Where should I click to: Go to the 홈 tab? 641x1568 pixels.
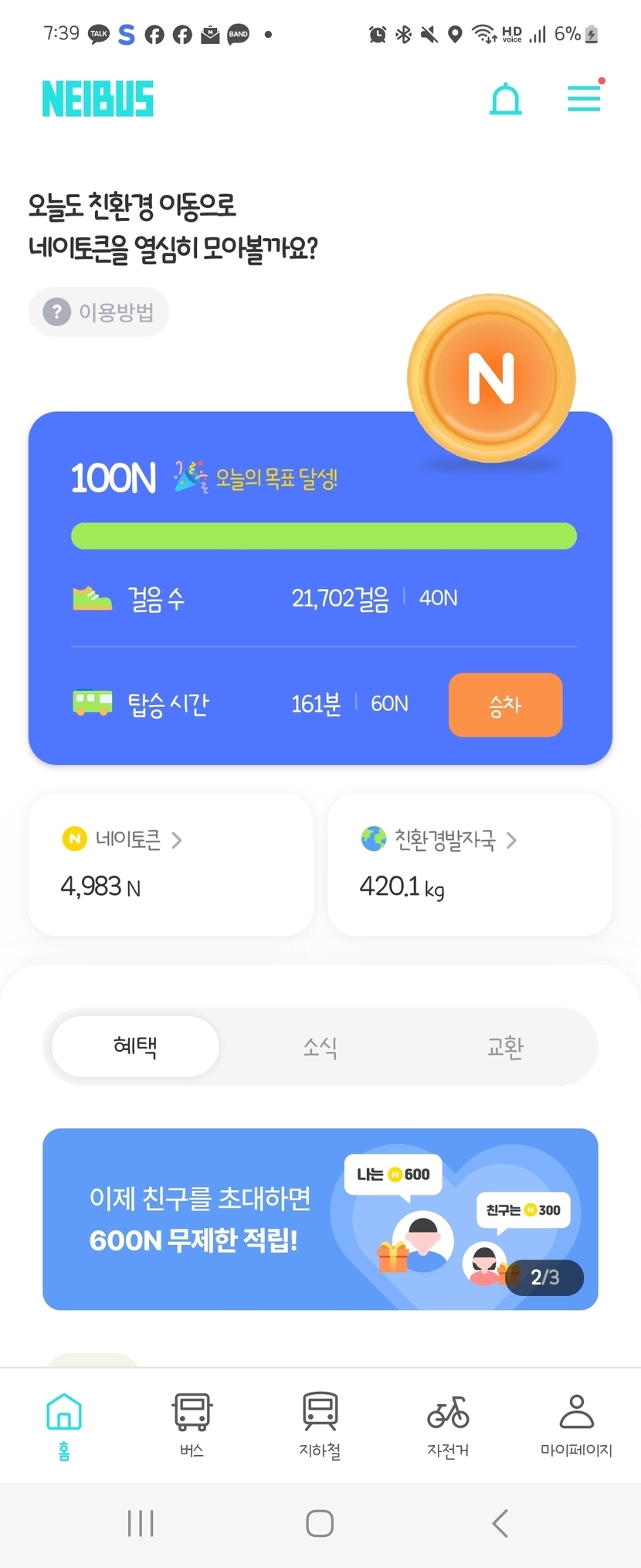click(x=64, y=1425)
